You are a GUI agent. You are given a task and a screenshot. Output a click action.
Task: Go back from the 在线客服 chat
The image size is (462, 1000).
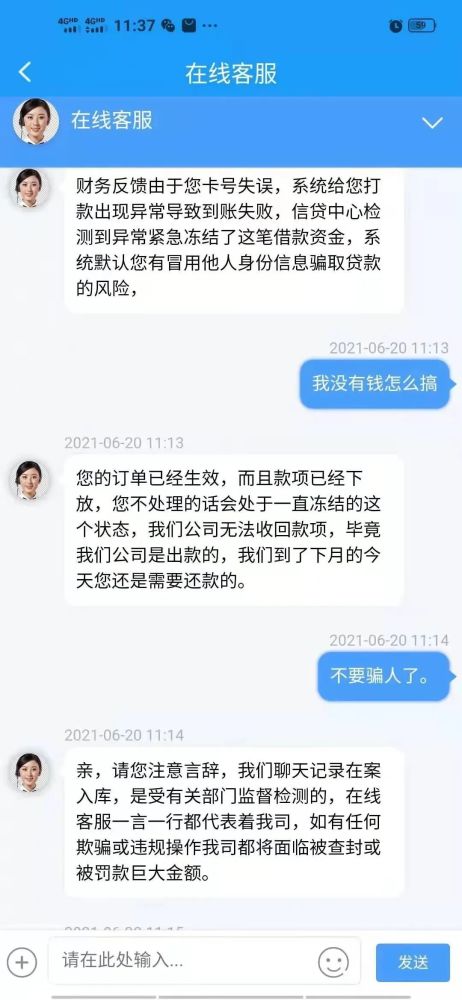tap(25, 73)
